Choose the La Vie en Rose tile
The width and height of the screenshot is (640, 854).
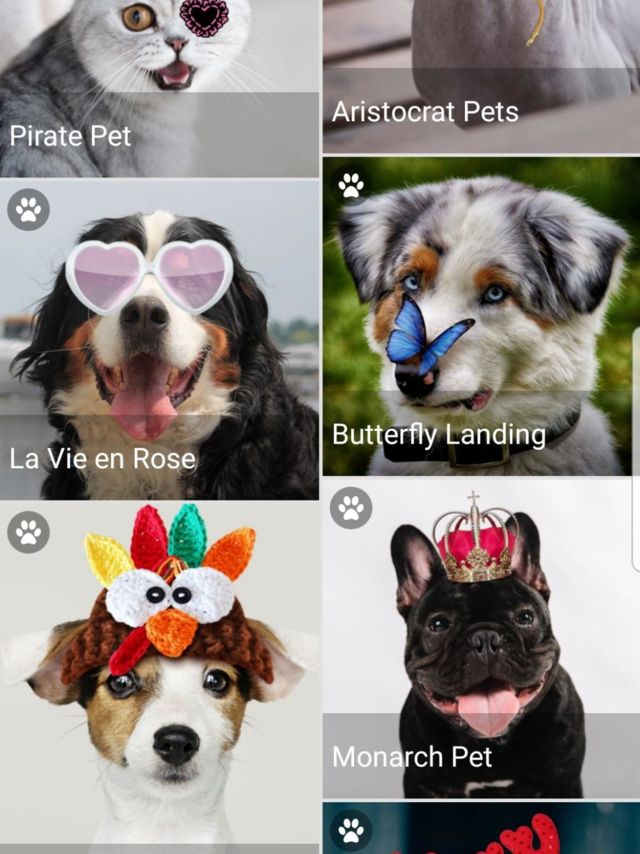point(158,340)
